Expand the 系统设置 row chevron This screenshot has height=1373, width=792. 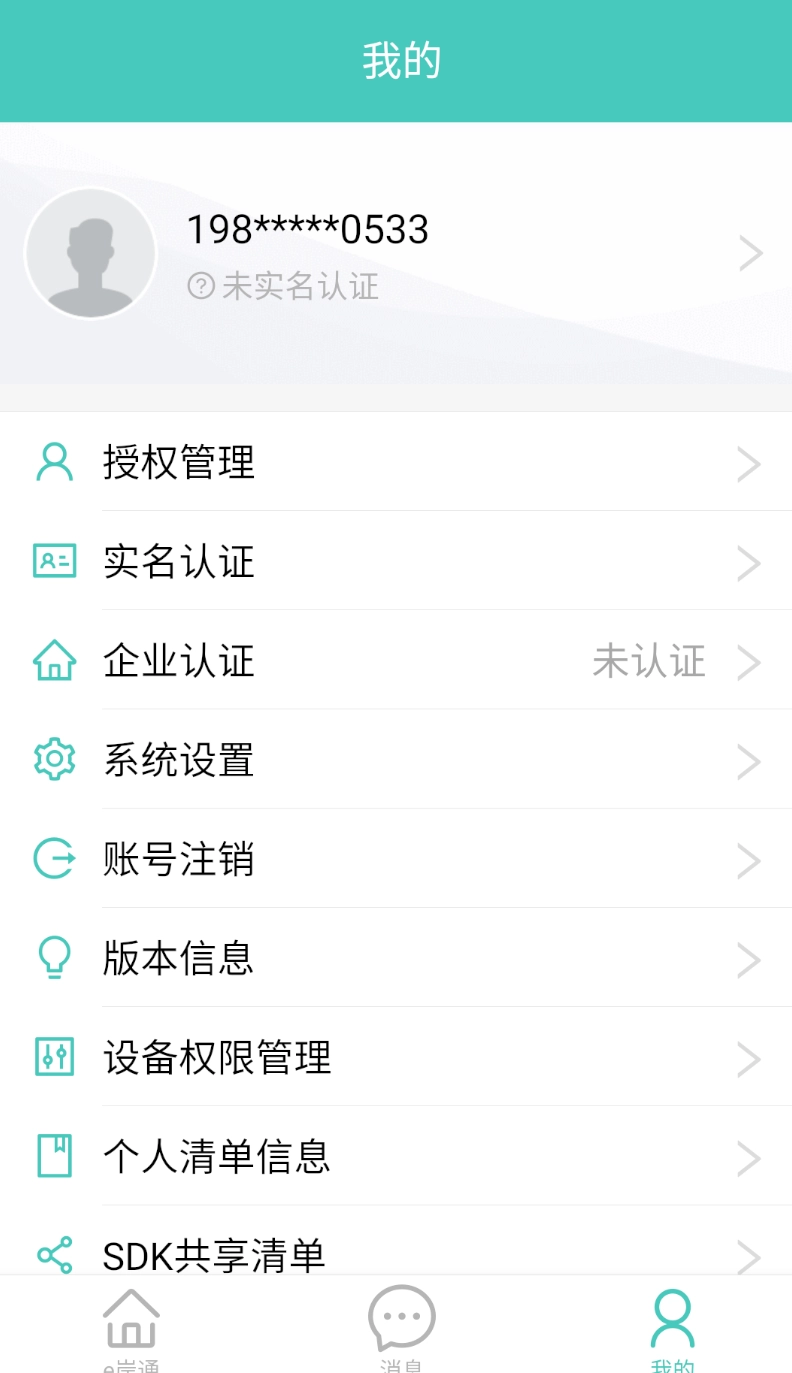coord(749,760)
